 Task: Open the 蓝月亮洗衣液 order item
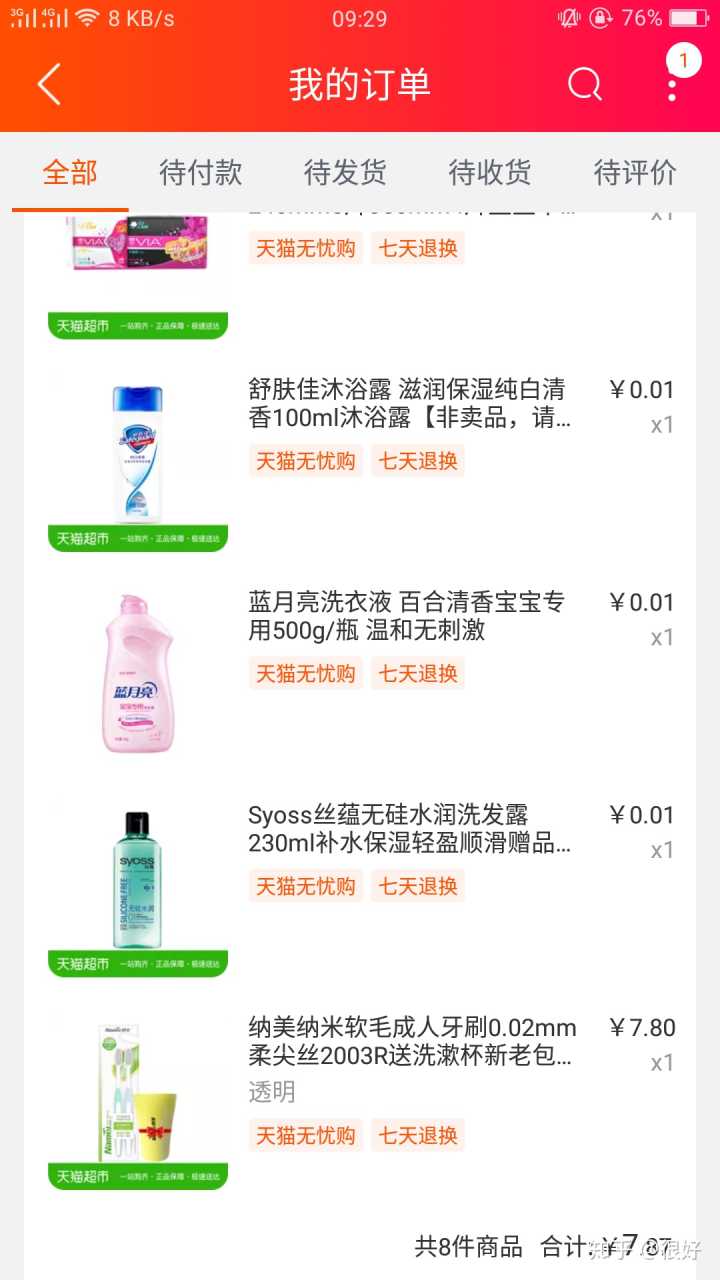pos(408,616)
